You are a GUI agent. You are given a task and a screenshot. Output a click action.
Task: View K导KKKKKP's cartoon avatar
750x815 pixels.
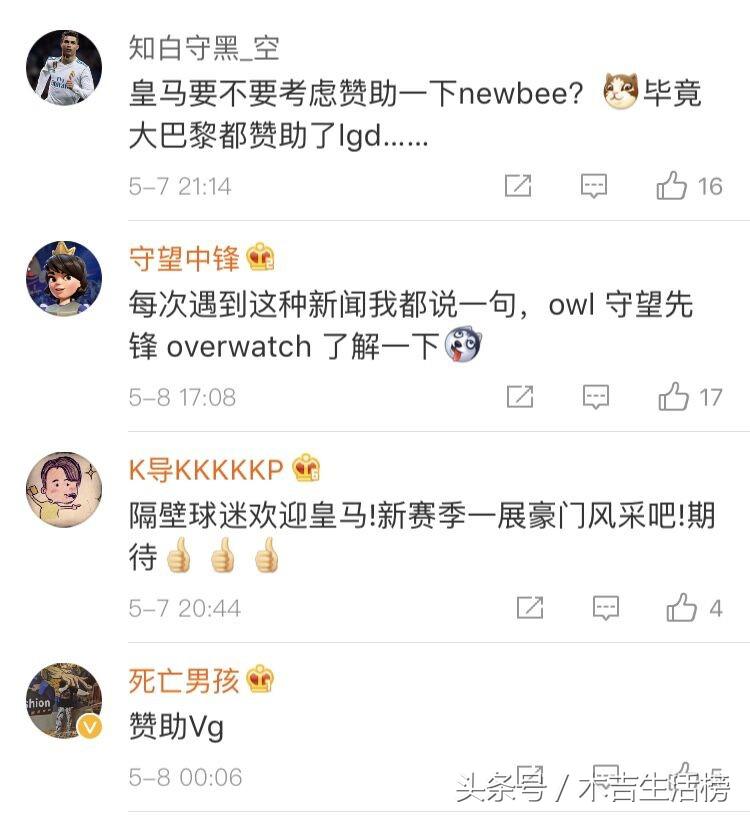pyautogui.click(x=62, y=491)
